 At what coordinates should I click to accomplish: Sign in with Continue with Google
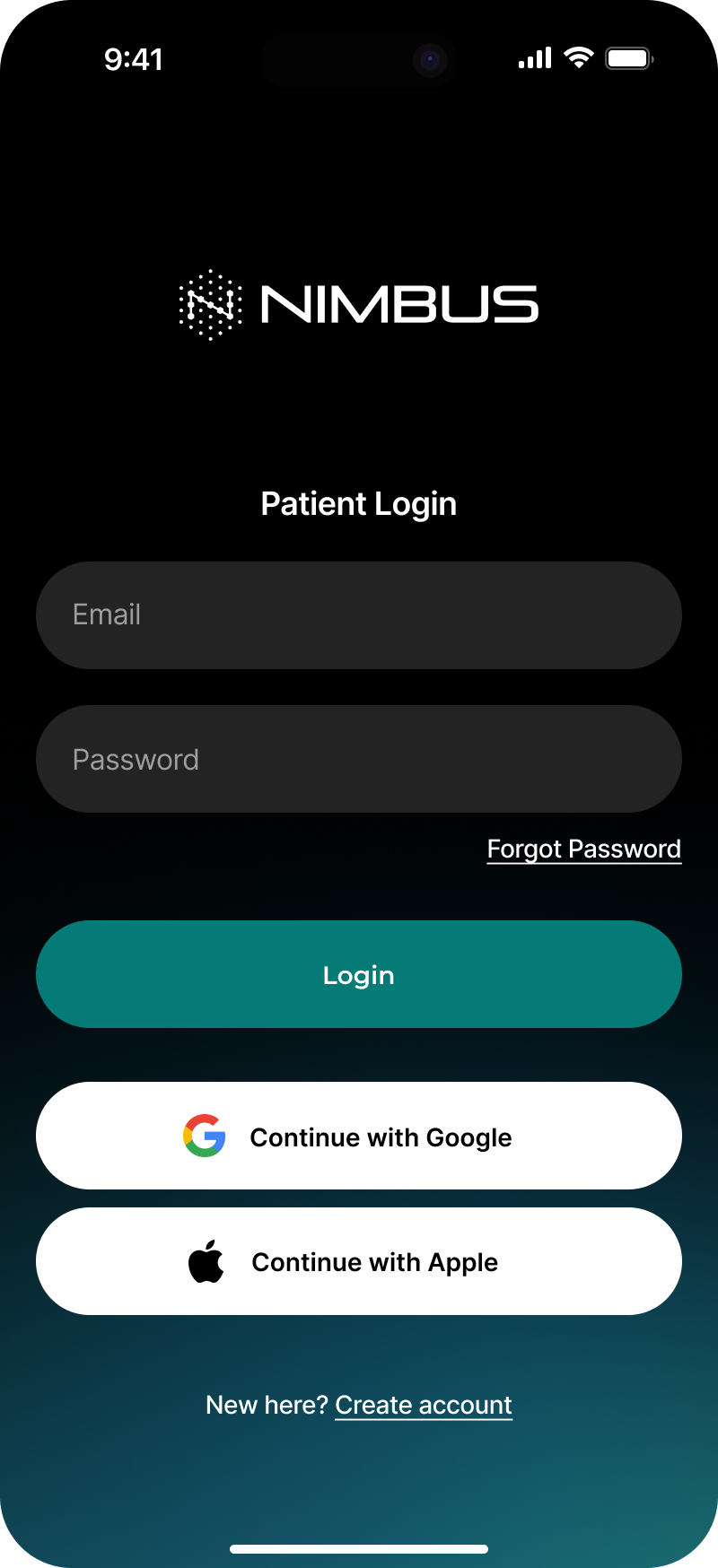pos(359,1136)
